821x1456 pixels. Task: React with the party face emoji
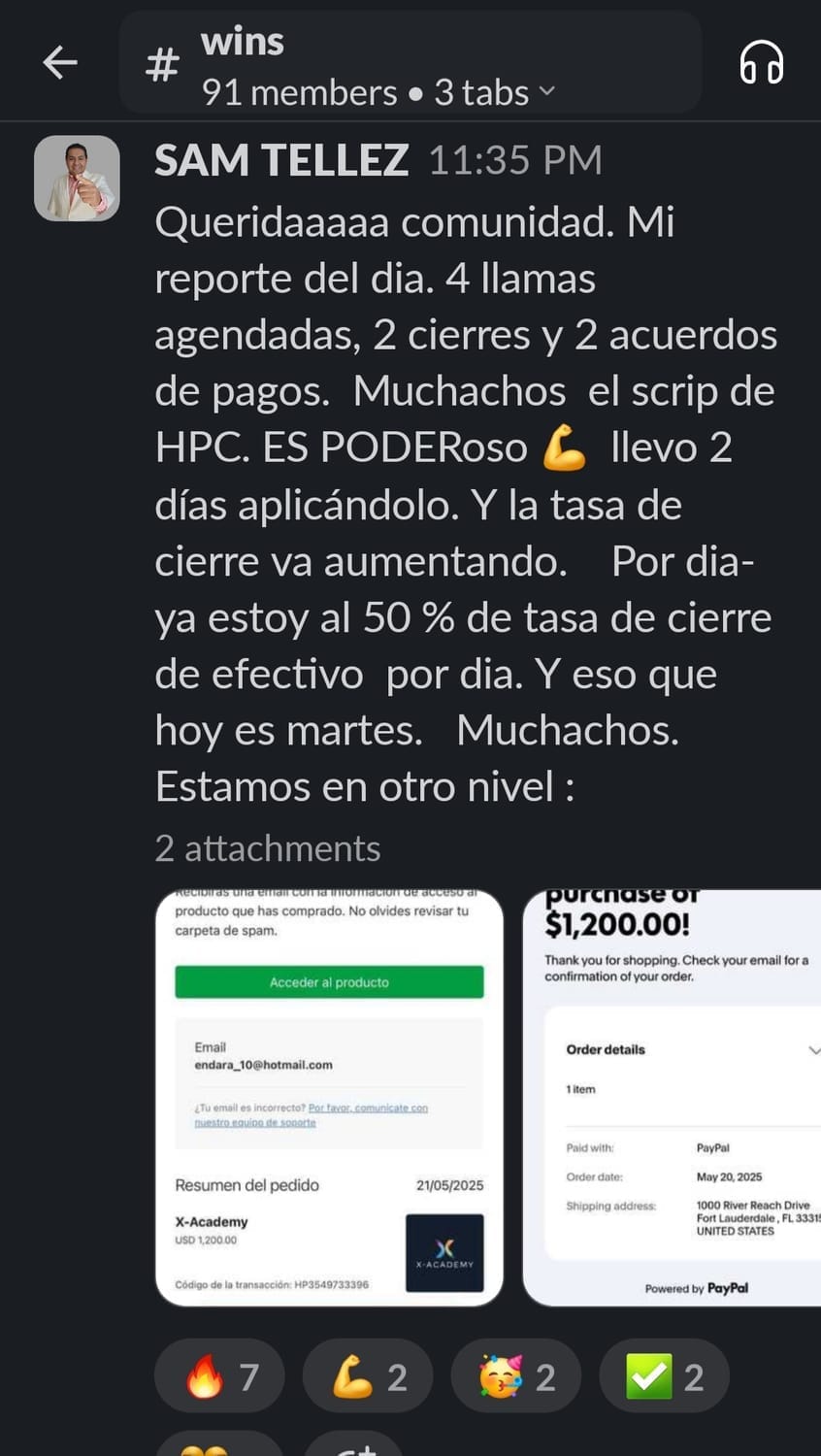coord(516,1376)
